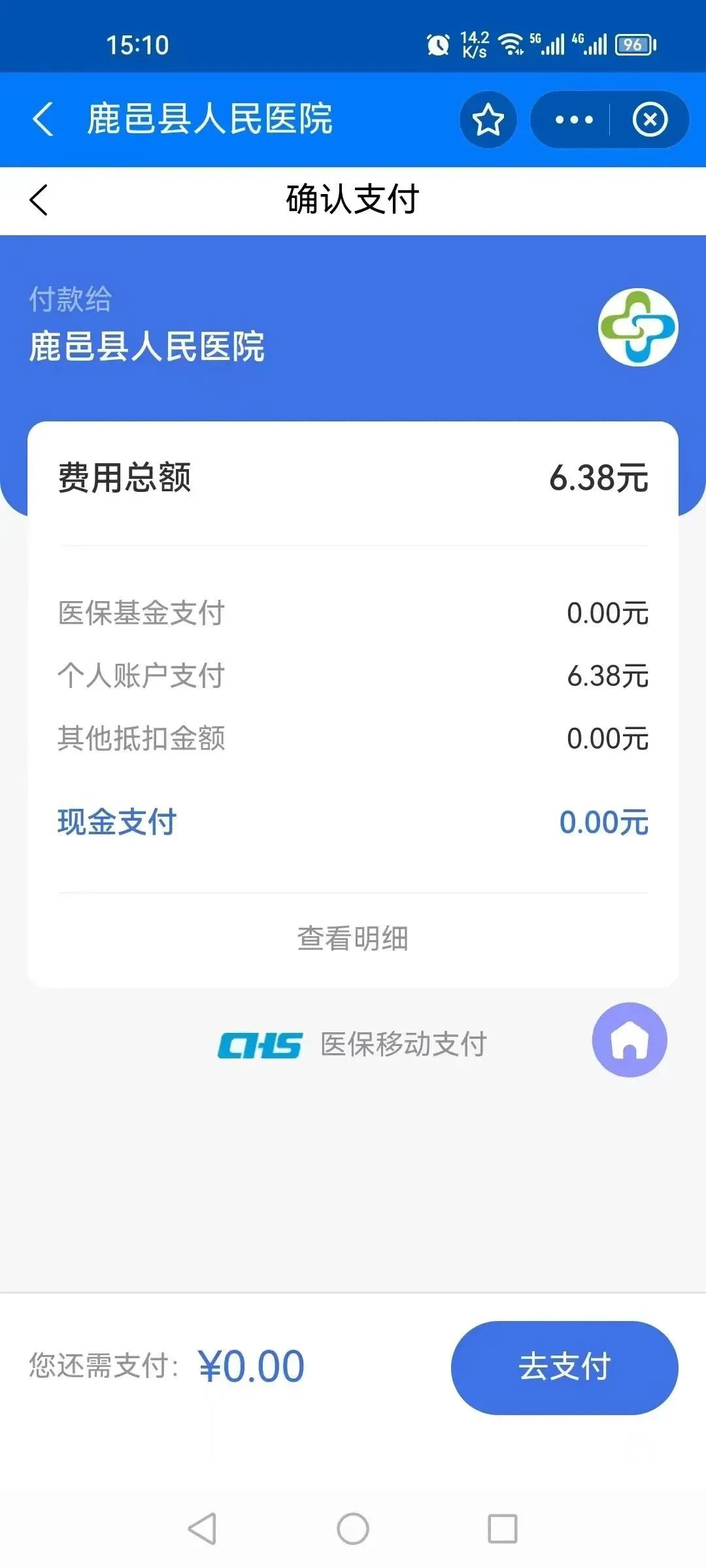Favorite this mini program with the star

488,120
